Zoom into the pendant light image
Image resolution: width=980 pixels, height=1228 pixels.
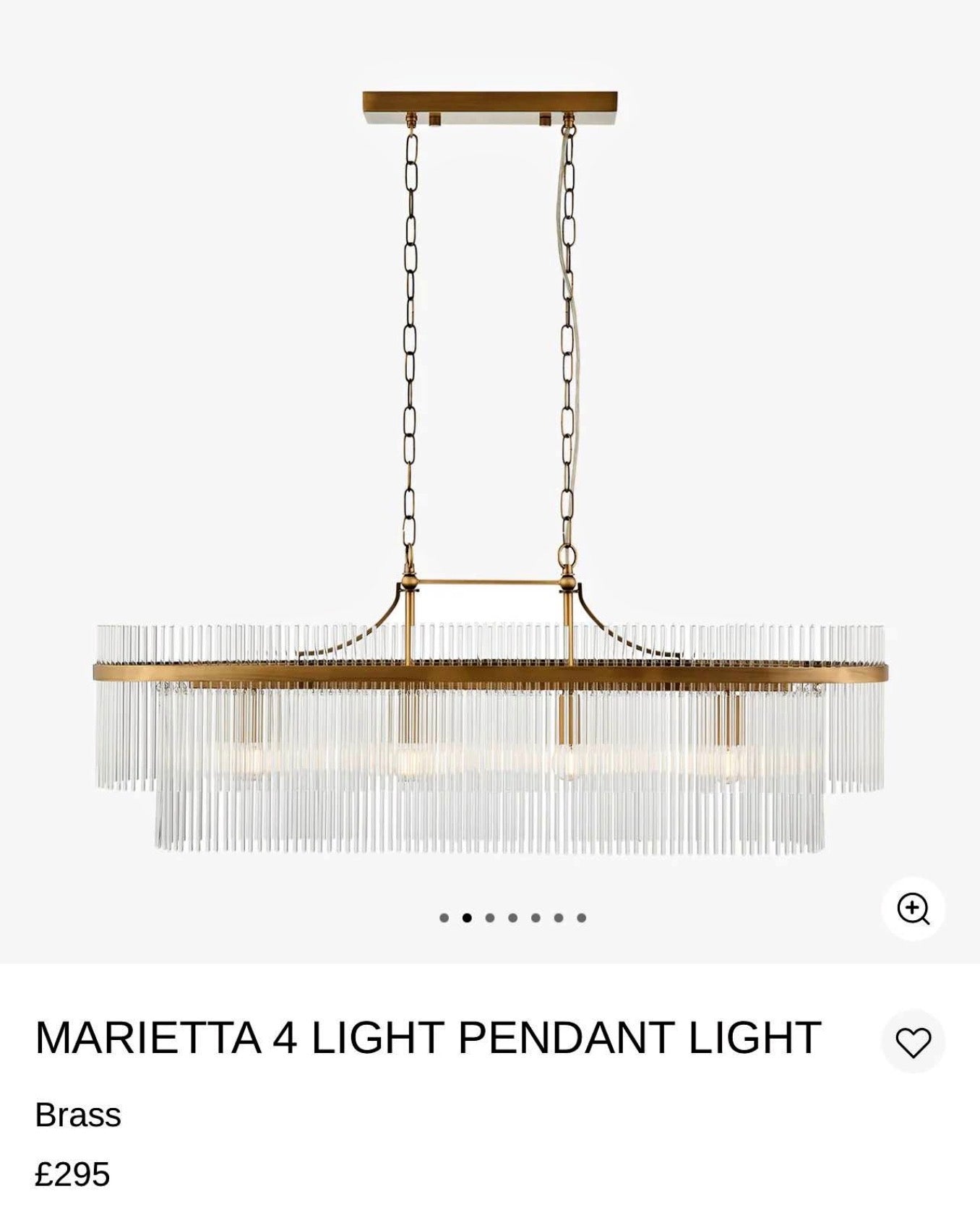pyautogui.click(x=913, y=909)
